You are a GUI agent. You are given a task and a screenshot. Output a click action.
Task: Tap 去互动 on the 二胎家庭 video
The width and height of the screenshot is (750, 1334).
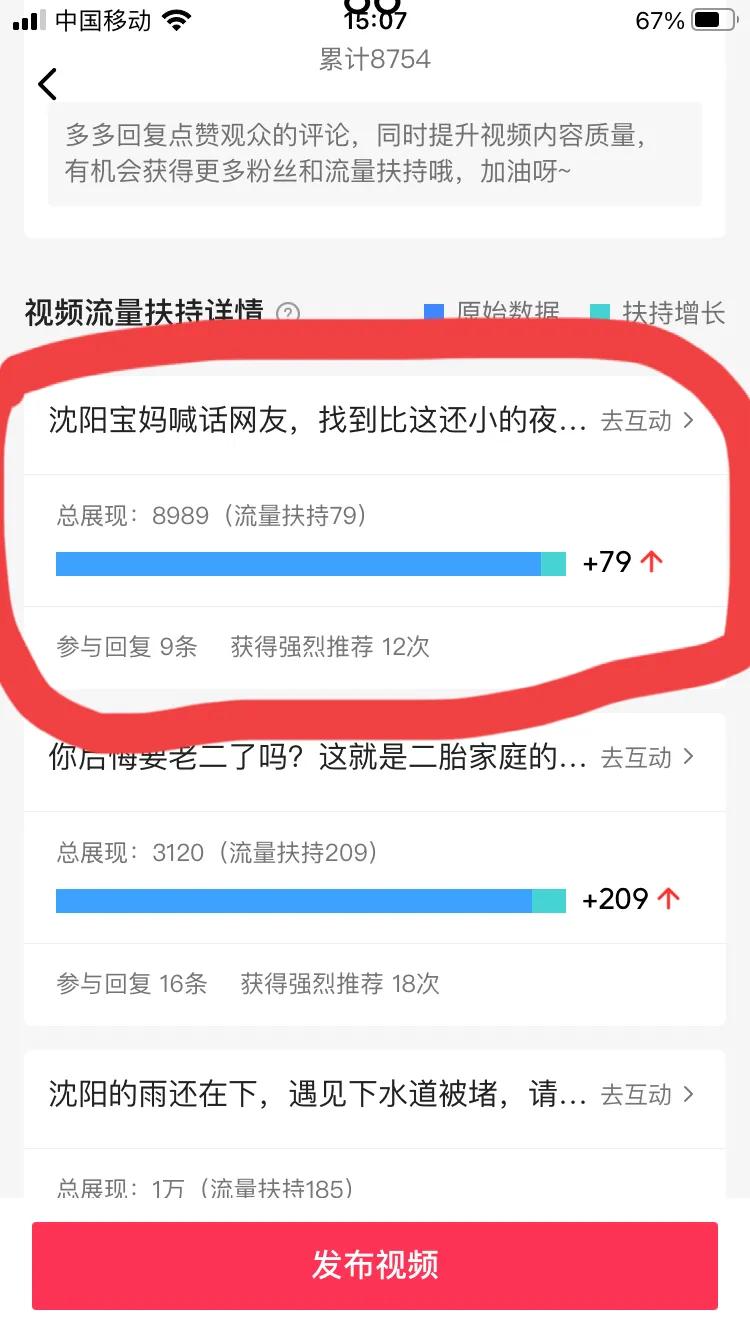click(647, 758)
